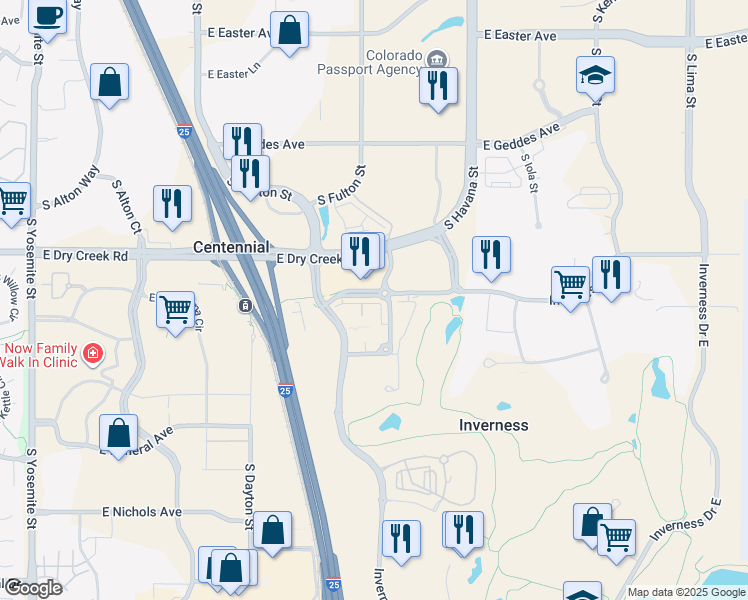748x600 pixels.
Task: Tap the Now Family Walk In Clinic pin
Action: click(x=93, y=353)
